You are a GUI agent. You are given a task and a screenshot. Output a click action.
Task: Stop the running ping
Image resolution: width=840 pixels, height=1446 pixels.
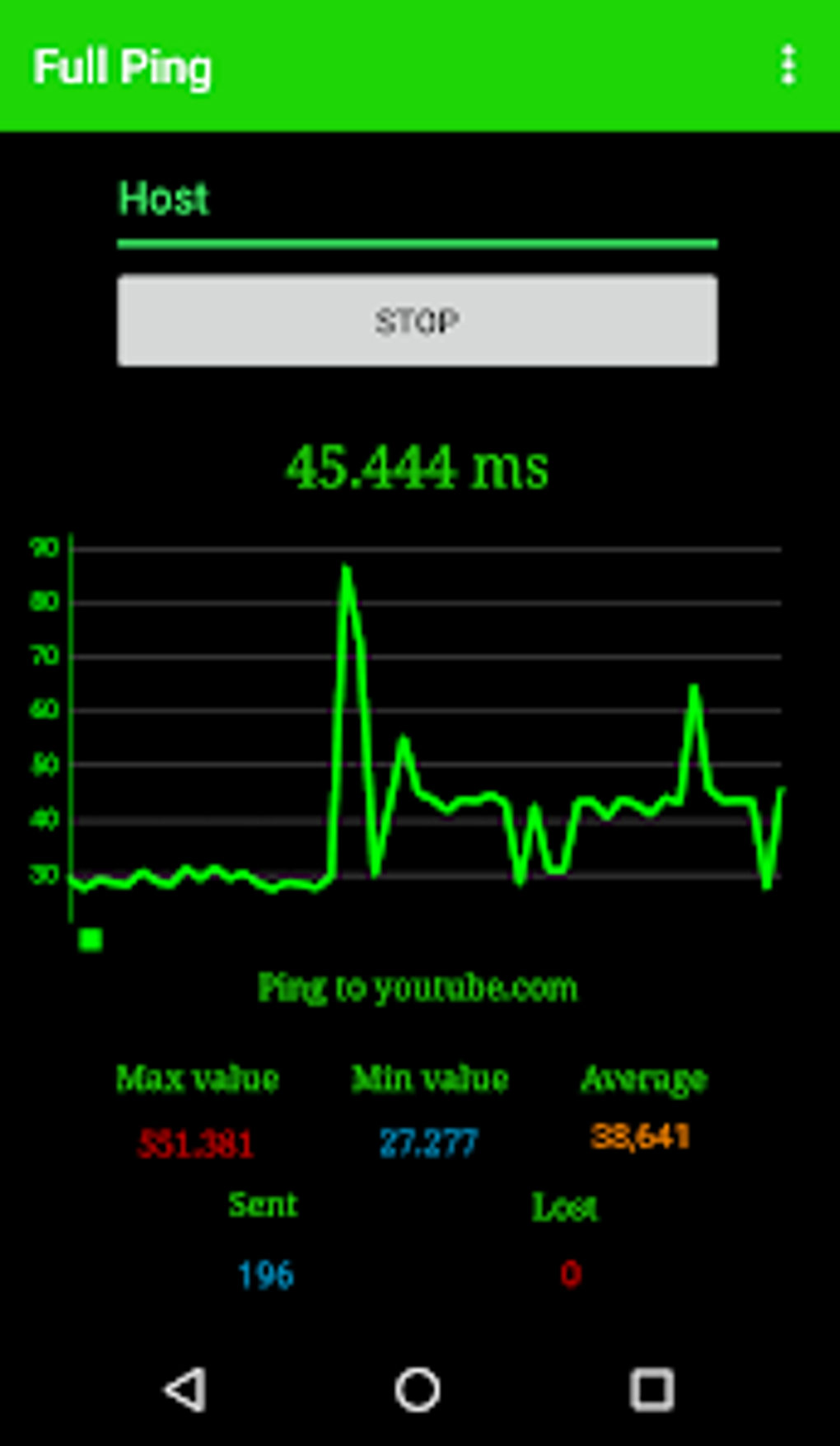(418, 321)
